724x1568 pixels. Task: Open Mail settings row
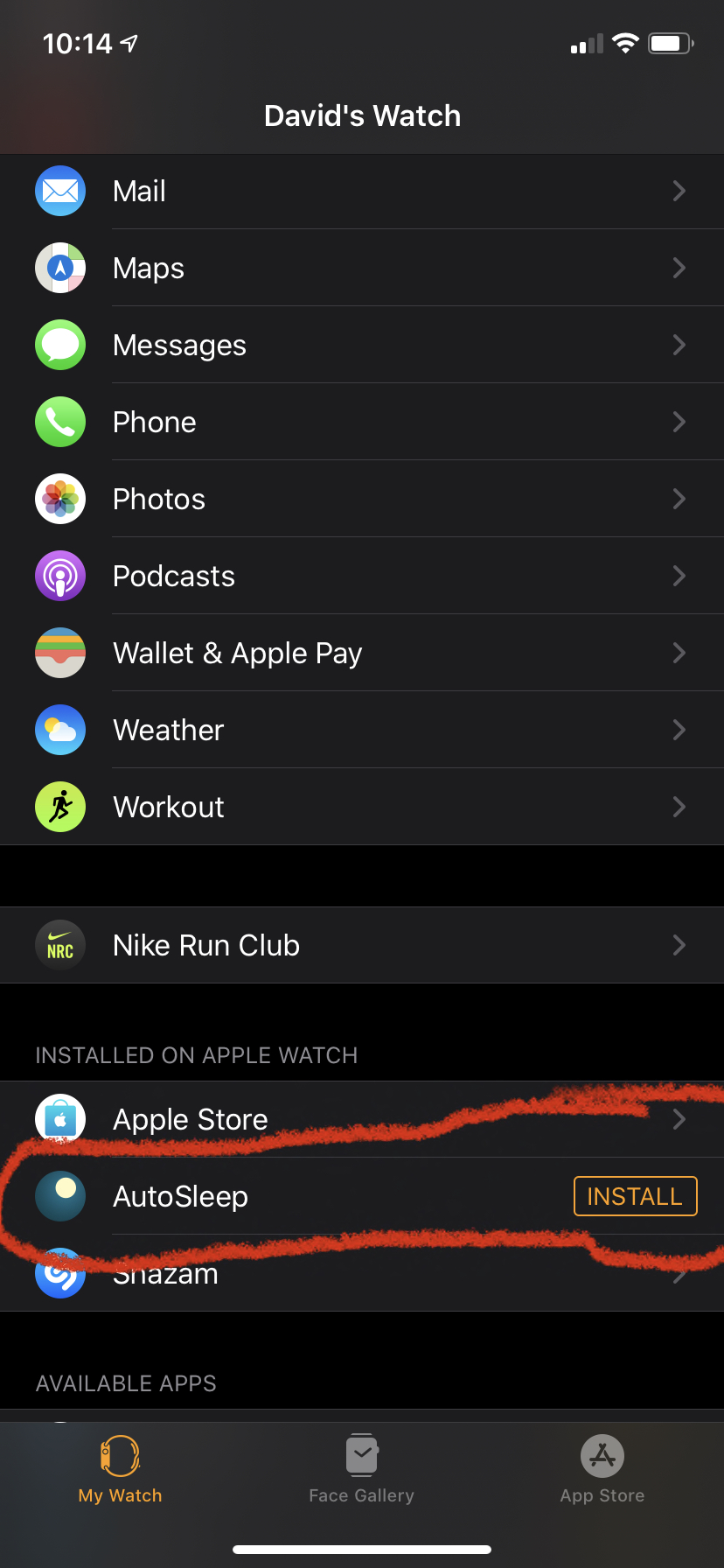[362, 191]
